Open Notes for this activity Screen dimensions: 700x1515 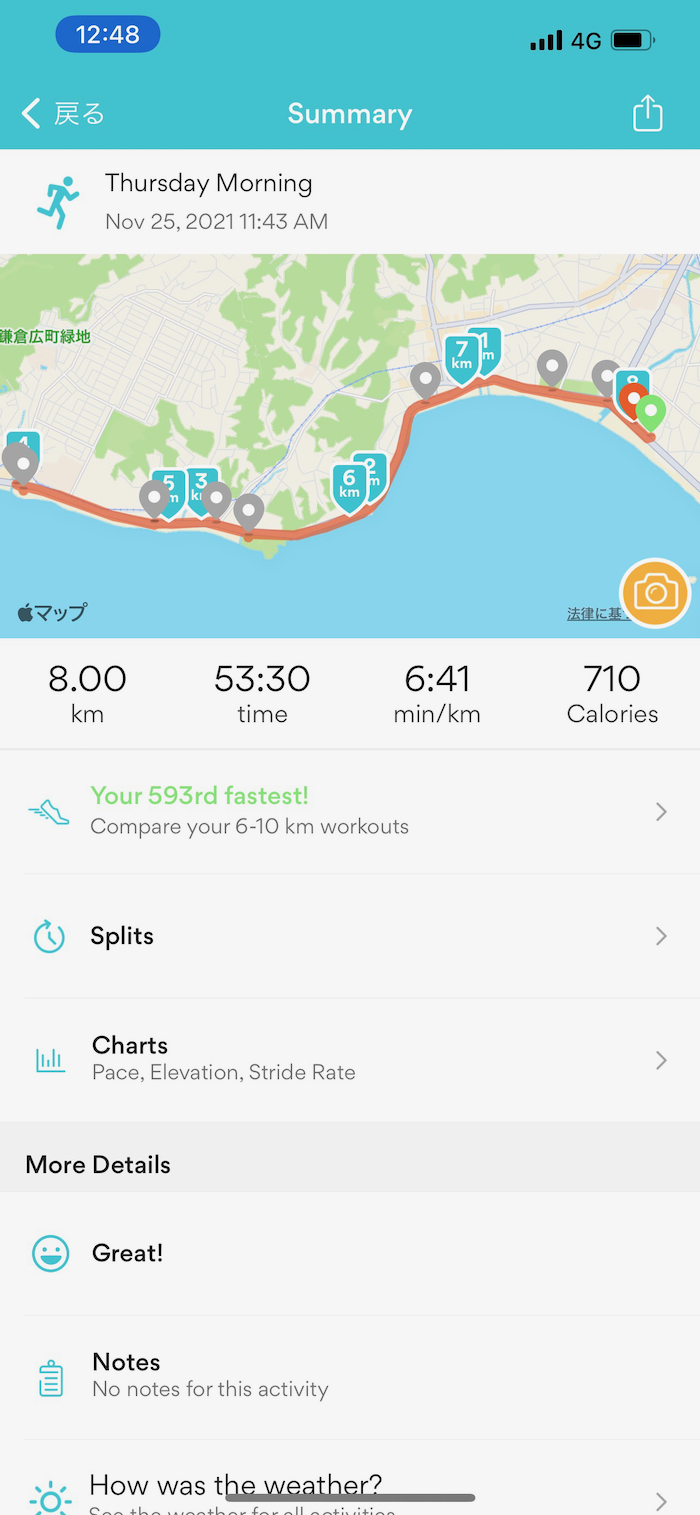[350, 1376]
